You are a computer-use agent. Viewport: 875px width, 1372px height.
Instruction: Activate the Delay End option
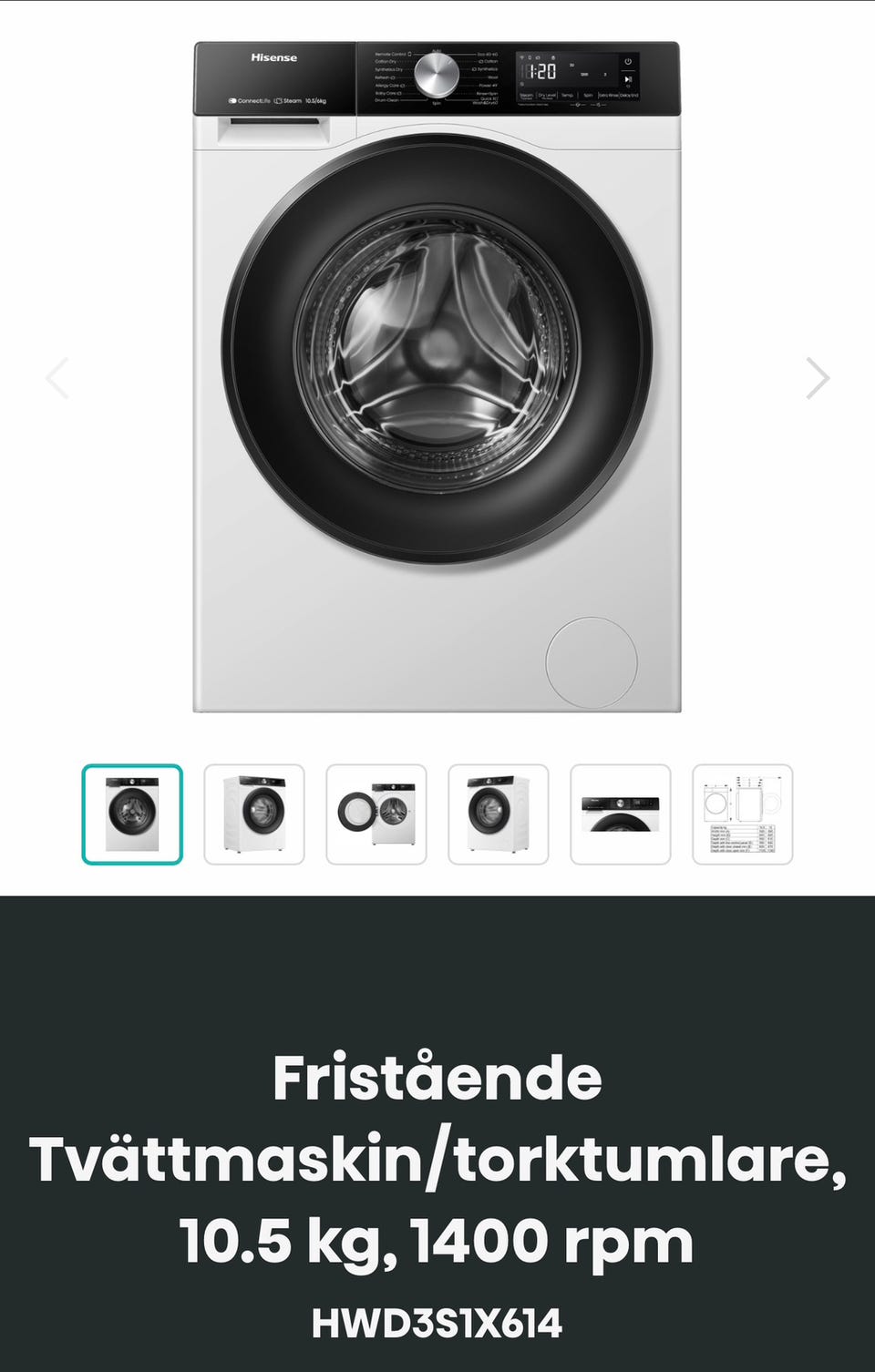[x=629, y=95]
